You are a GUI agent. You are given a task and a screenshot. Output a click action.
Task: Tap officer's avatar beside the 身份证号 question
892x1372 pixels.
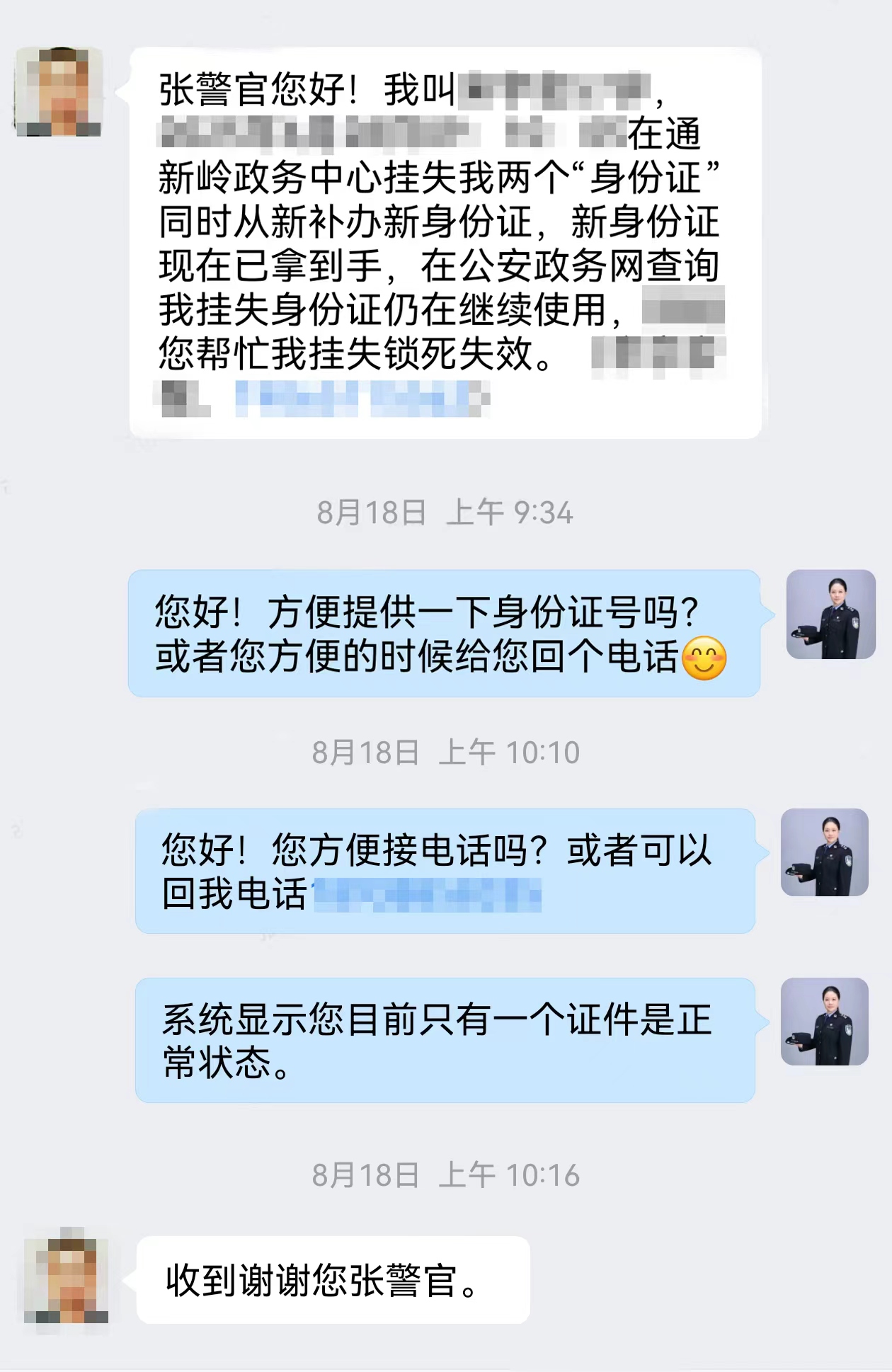(830, 614)
